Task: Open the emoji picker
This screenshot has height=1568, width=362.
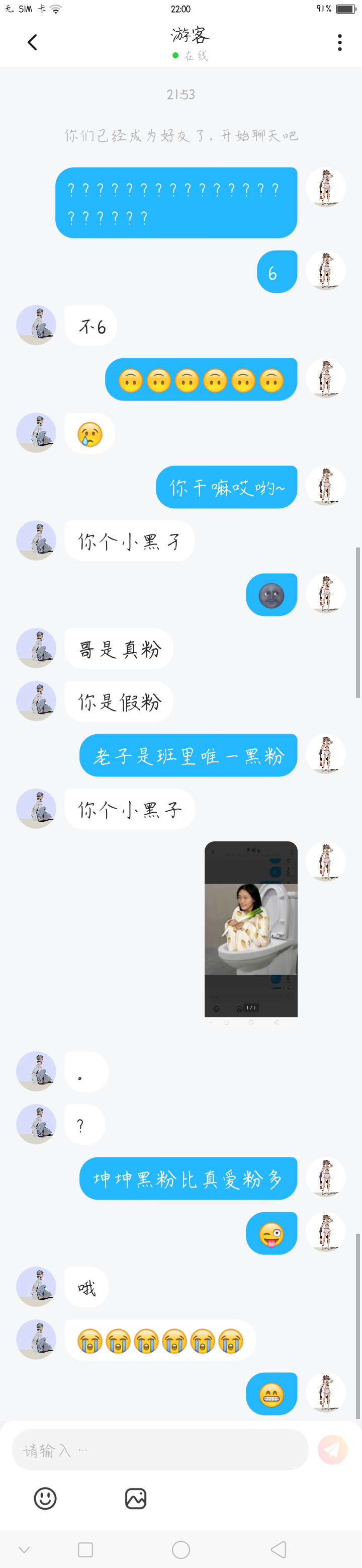Action: (45, 1498)
